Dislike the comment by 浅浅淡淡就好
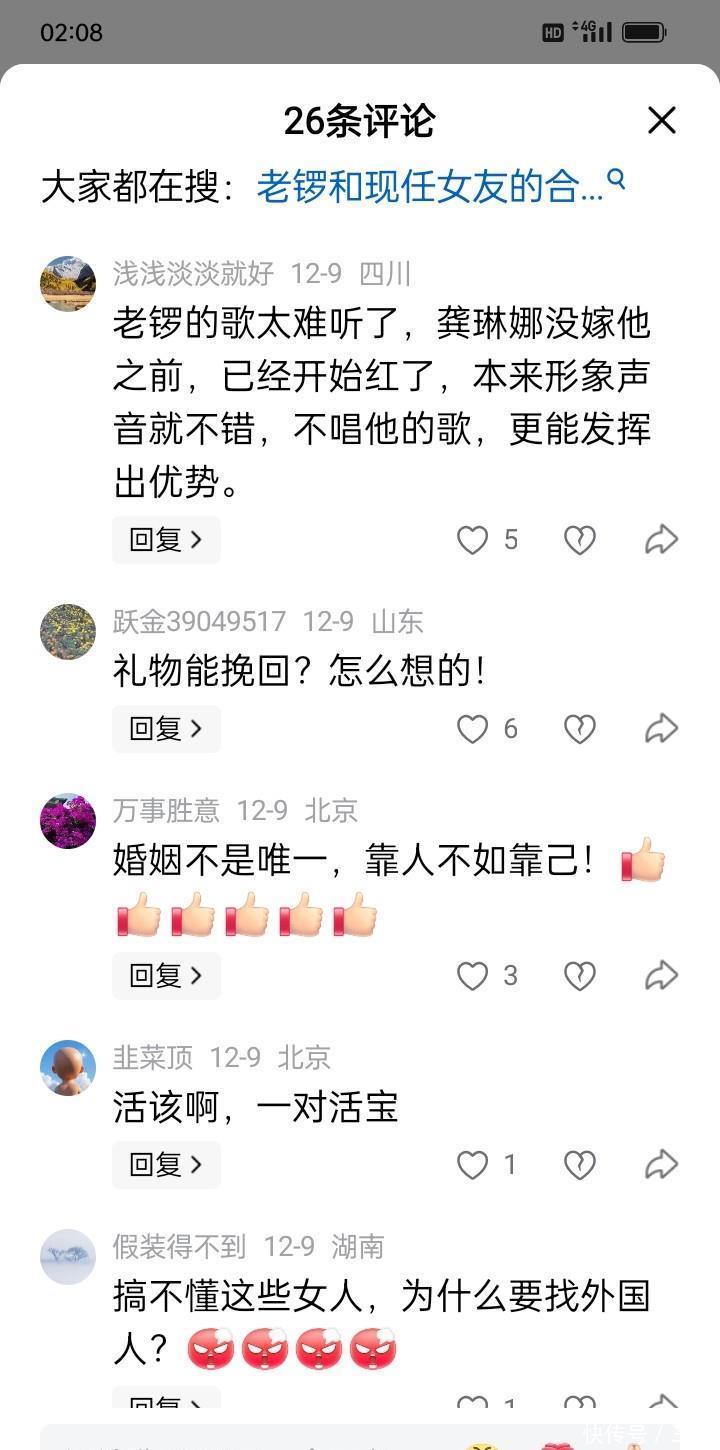The image size is (720, 1450). (580, 540)
